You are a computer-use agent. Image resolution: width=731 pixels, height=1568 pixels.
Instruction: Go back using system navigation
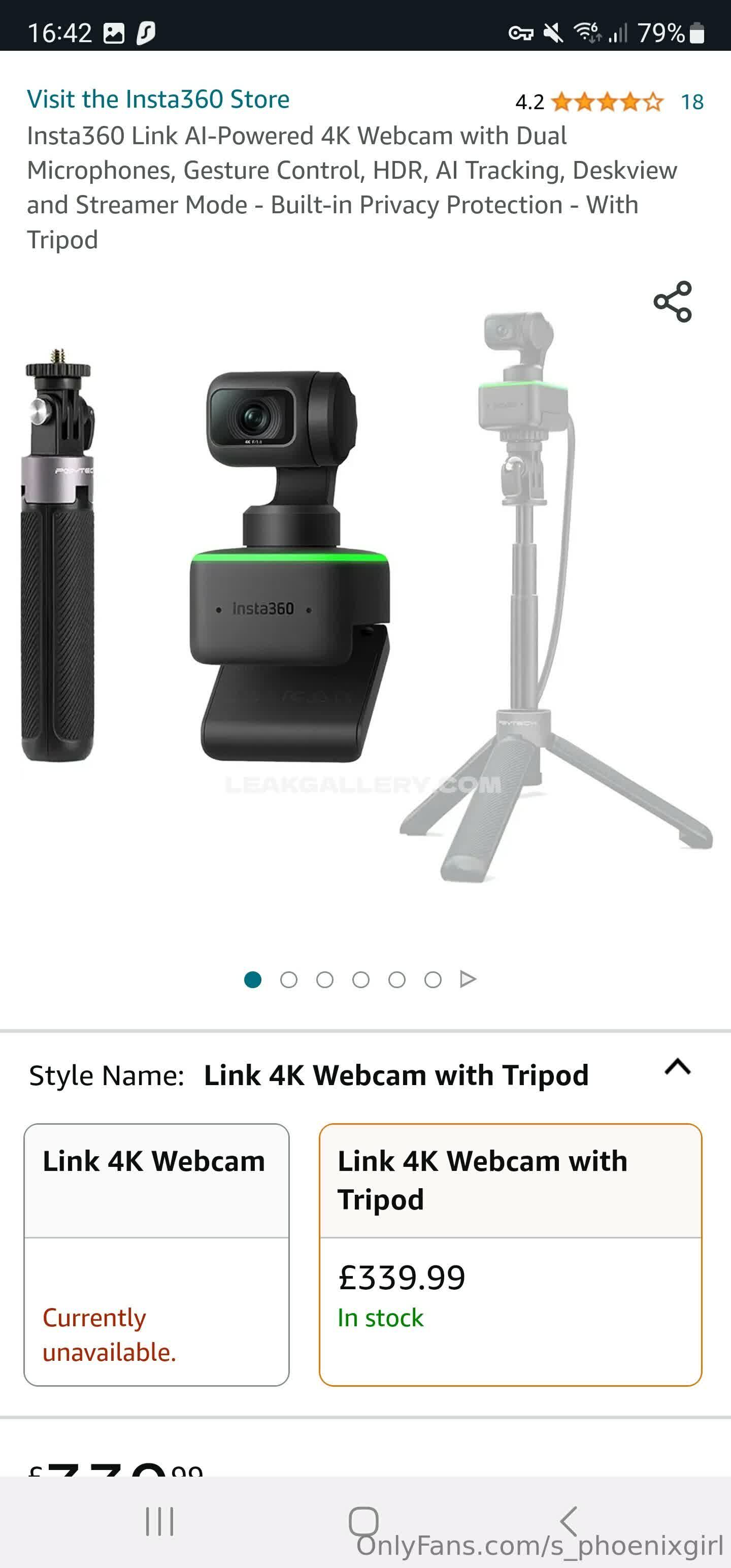[x=569, y=1521]
